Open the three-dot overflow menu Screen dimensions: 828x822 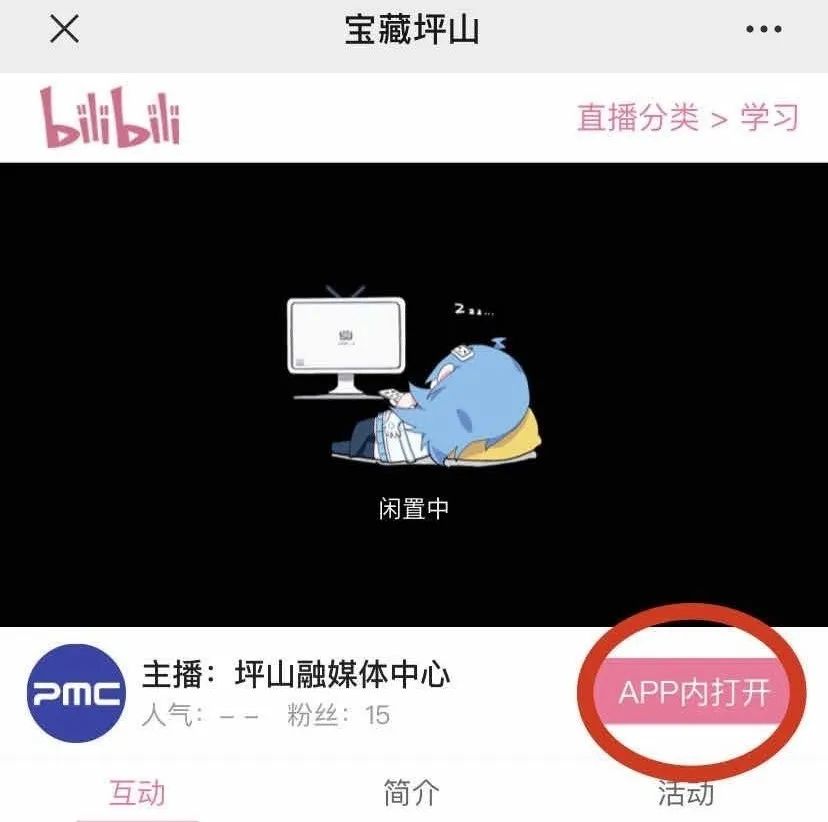763,30
